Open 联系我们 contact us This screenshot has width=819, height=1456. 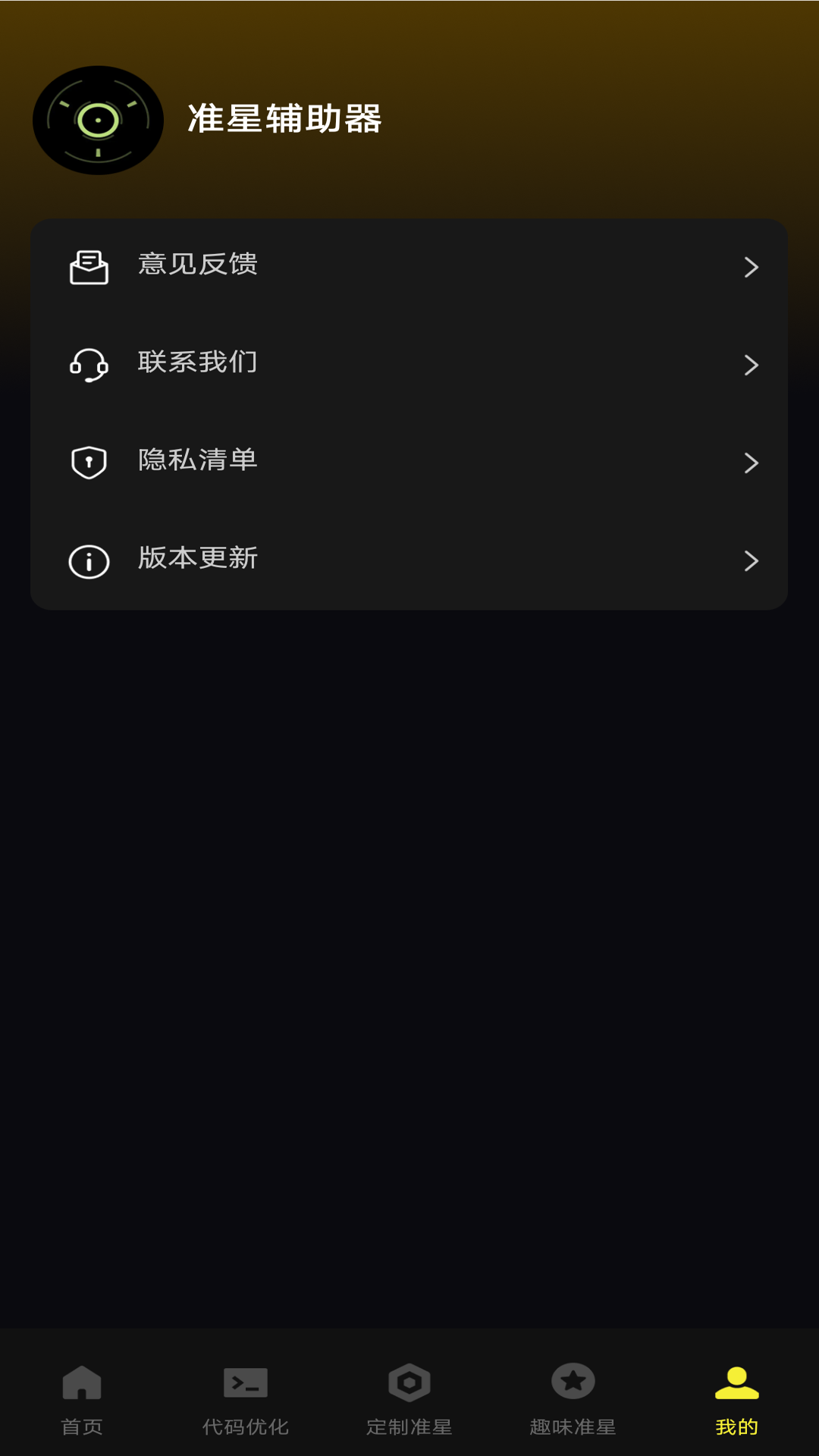pyautogui.click(x=409, y=364)
